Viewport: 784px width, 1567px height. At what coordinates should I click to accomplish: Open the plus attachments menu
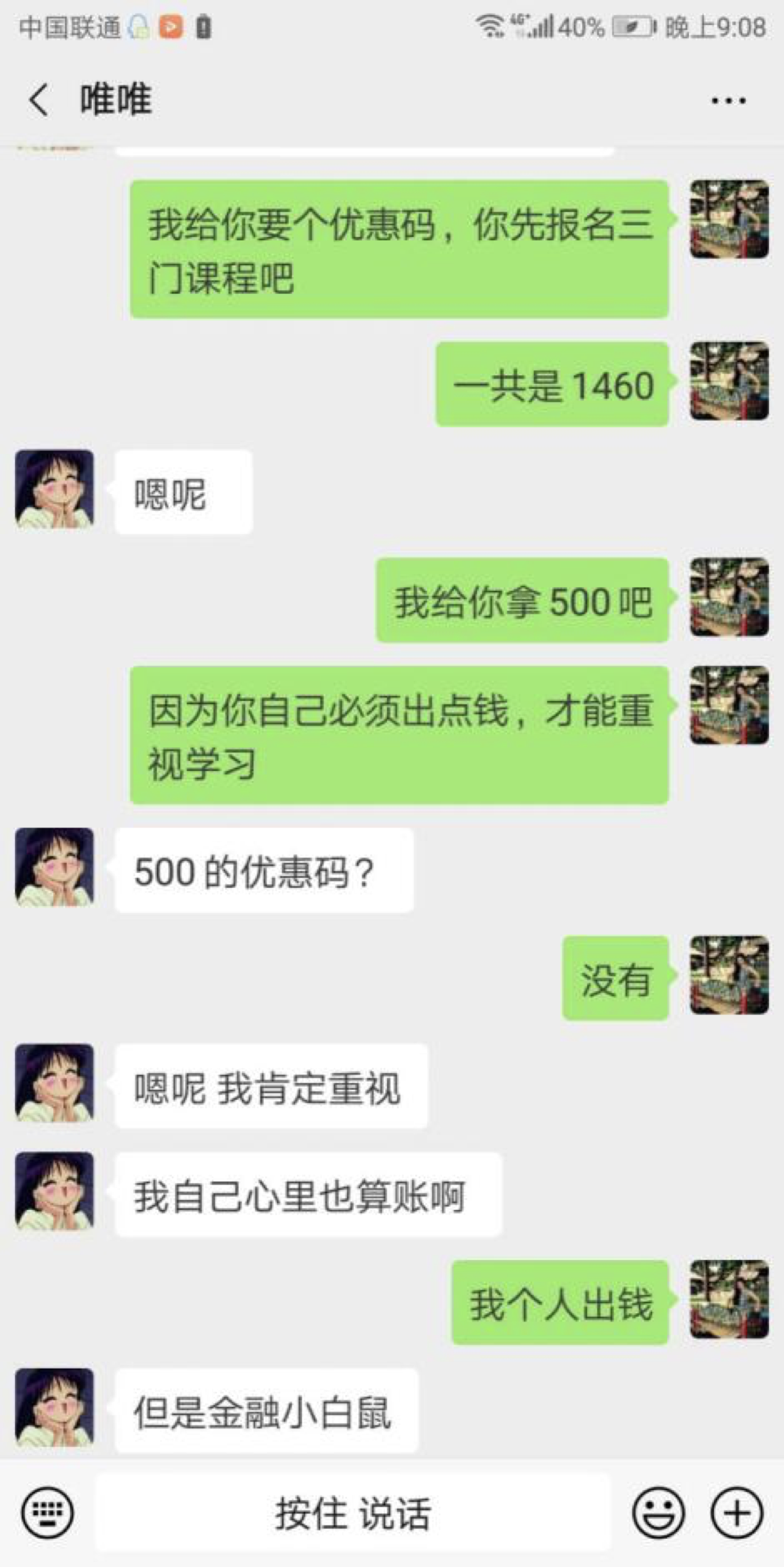(737, 1512)
